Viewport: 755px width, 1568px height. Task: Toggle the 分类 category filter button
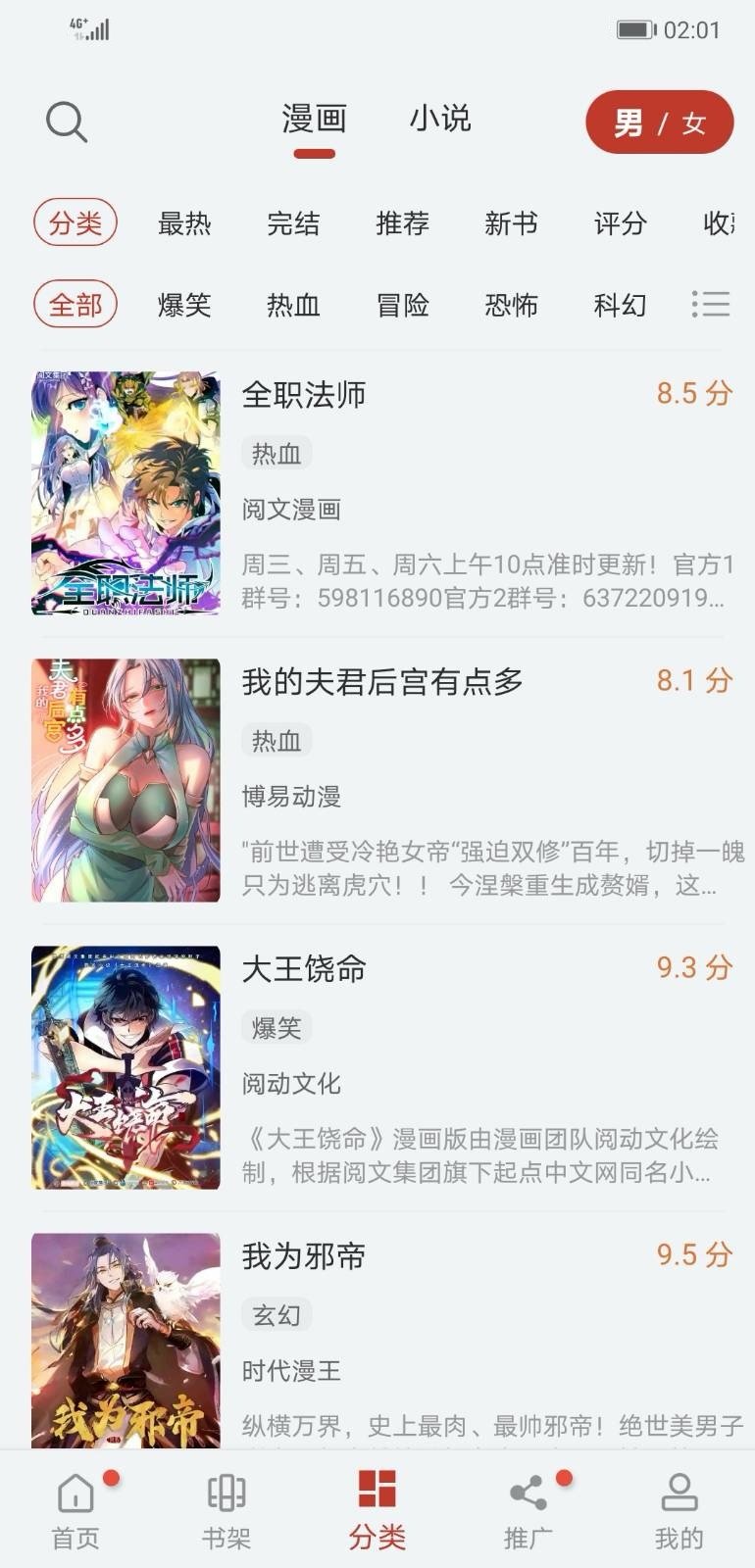[75, 223]
